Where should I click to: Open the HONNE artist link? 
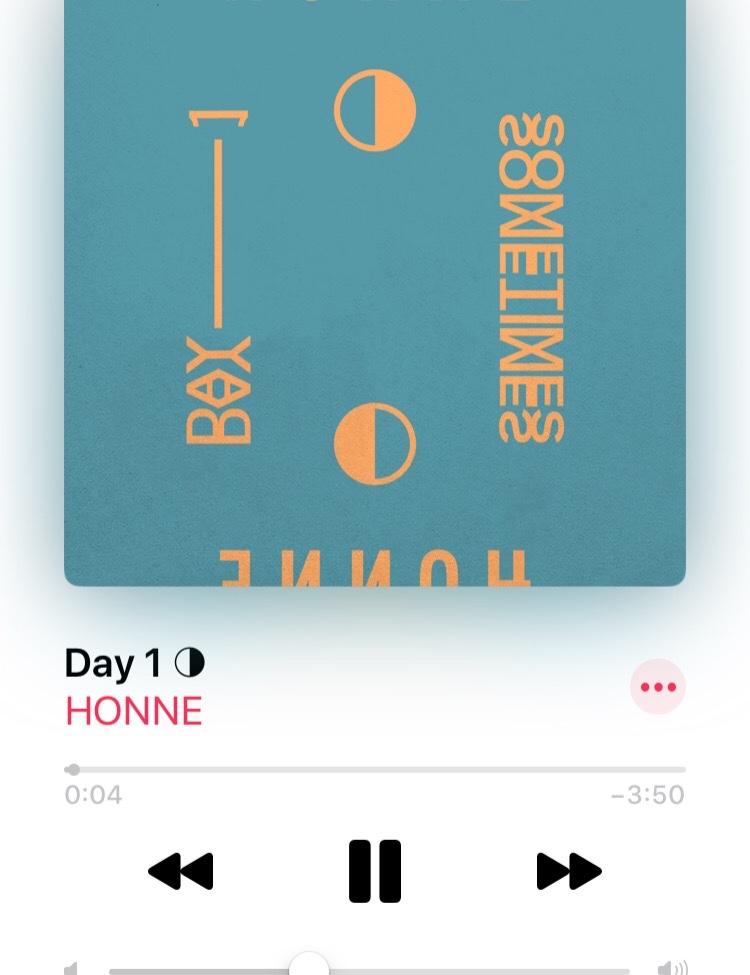[134, 711]
